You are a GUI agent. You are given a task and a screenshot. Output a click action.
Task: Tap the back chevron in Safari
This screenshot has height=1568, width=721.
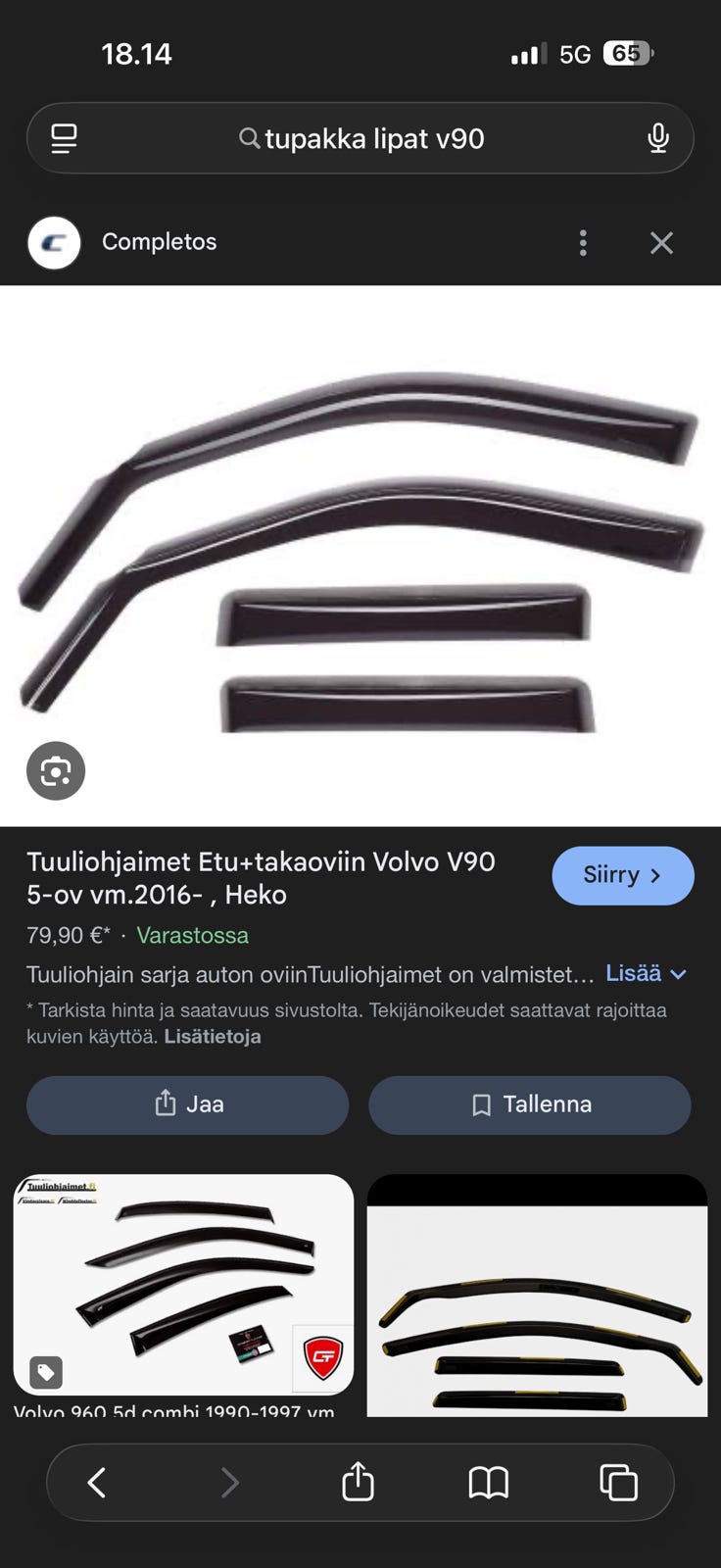point(96,1482)
